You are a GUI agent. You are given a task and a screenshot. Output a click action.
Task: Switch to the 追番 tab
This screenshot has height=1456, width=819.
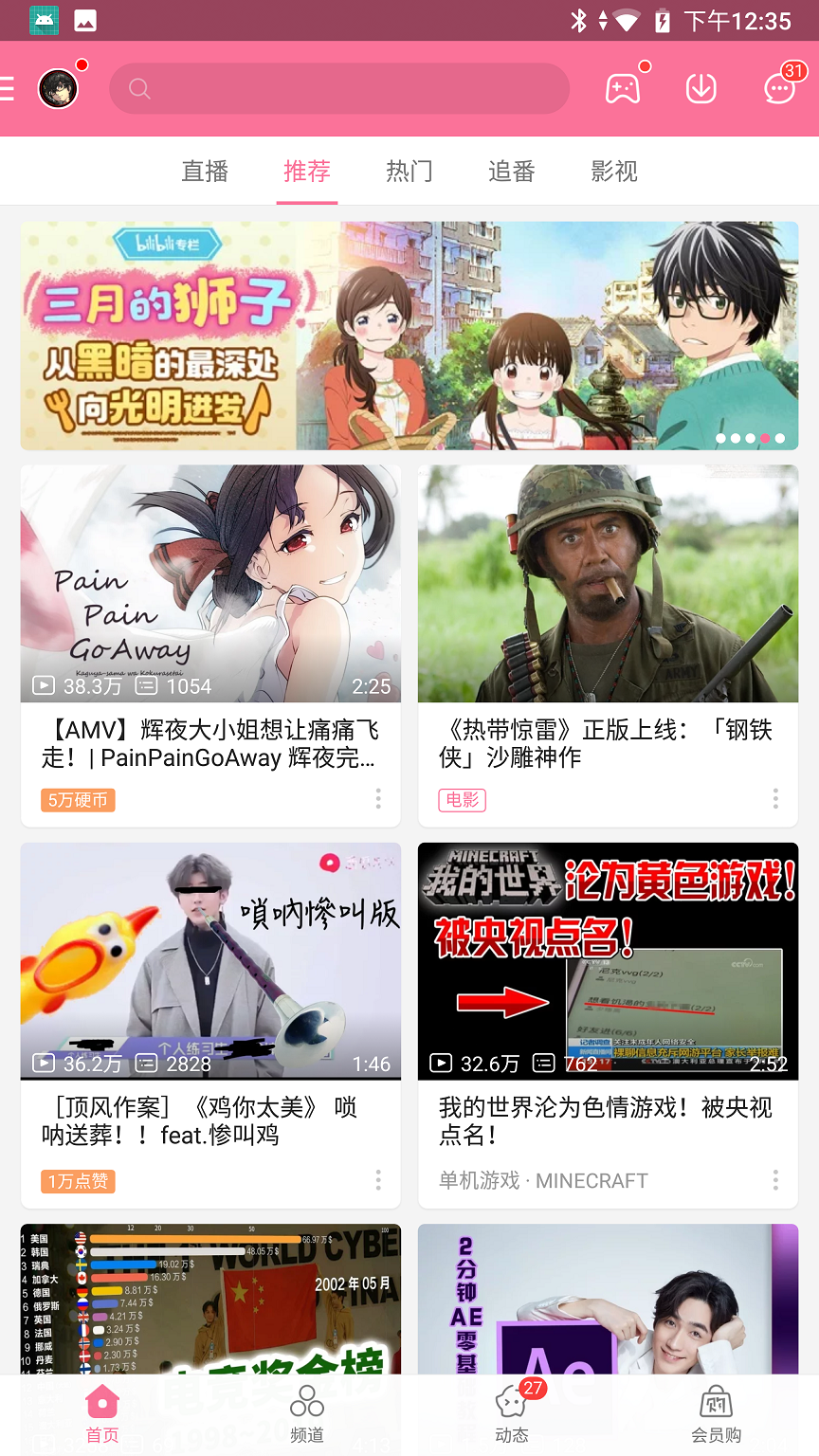click(x=512, y=172)
